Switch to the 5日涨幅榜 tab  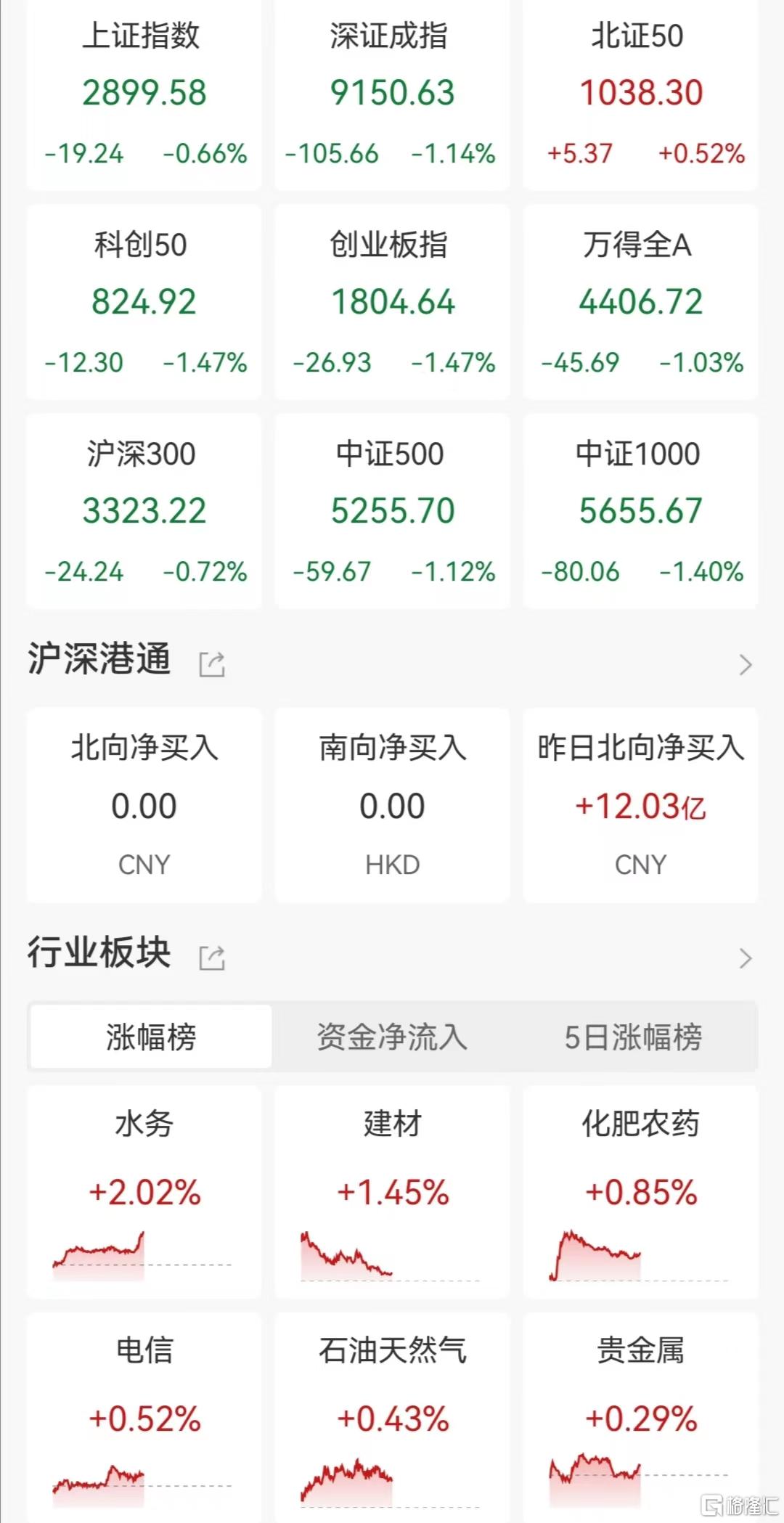click(x=633, y=1037)
